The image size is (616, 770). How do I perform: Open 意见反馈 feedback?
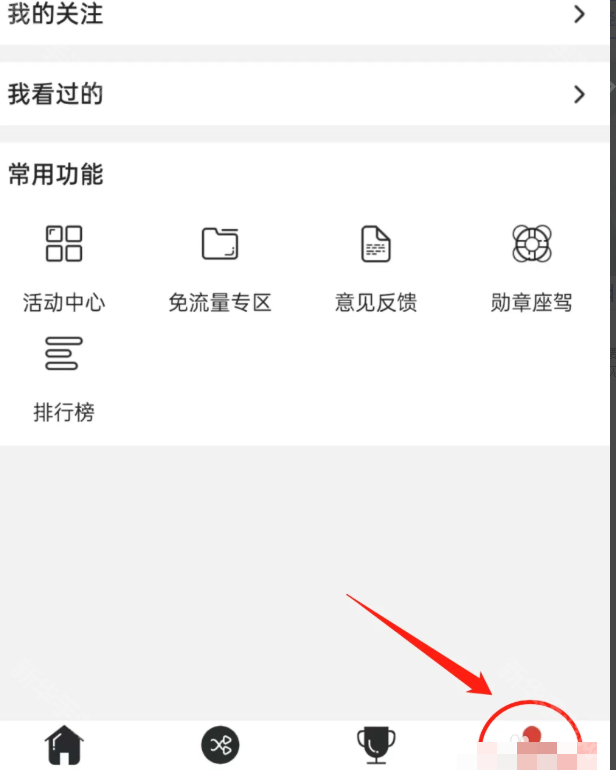pos(376,265)
